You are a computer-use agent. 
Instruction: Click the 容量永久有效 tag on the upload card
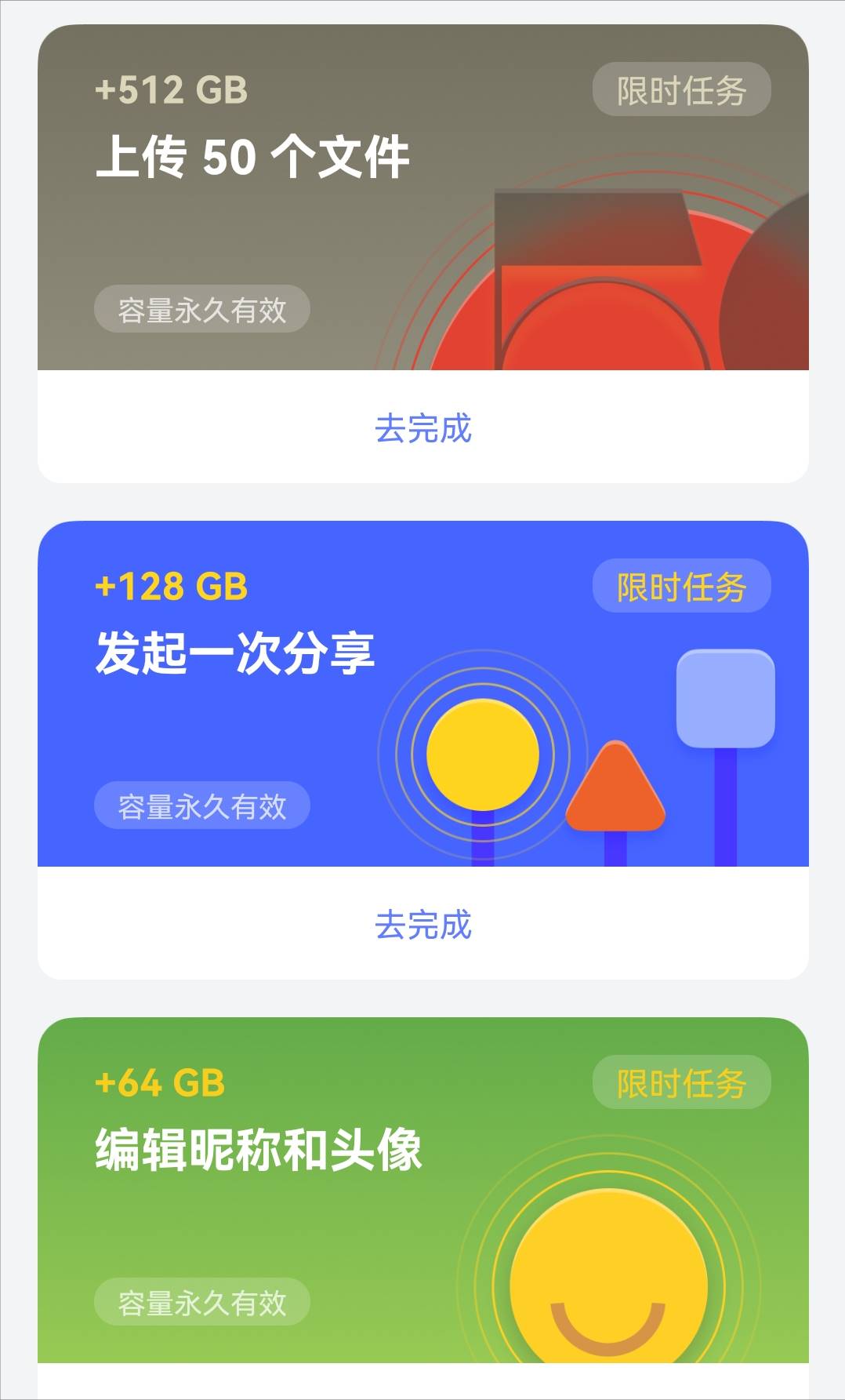tap(201, 308)
